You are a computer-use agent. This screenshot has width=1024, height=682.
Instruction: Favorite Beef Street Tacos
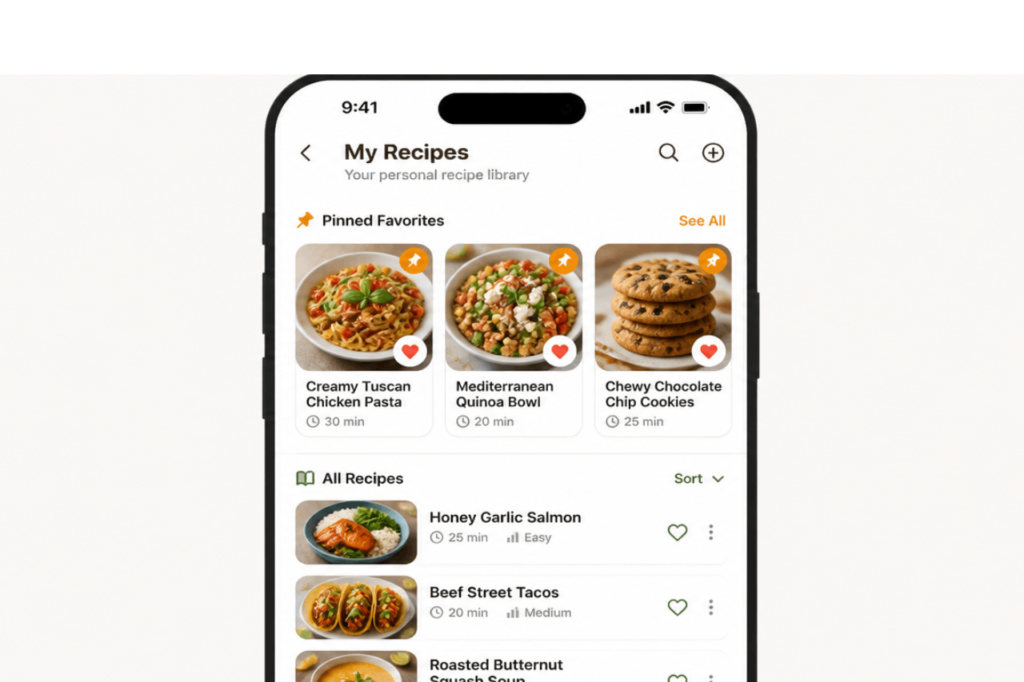(x=677, y=608)
